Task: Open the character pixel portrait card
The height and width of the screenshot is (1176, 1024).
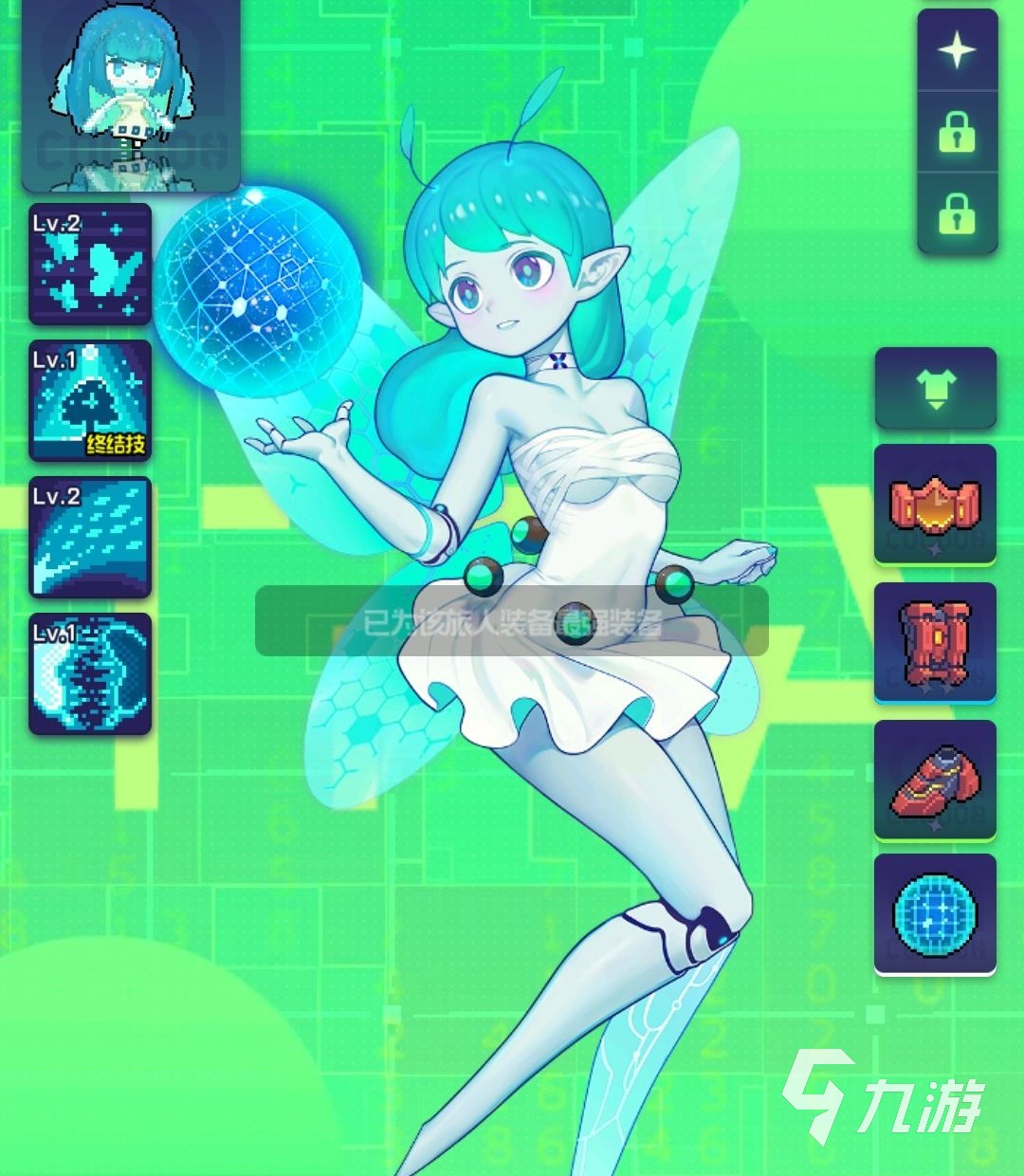Action: point(130,95)
